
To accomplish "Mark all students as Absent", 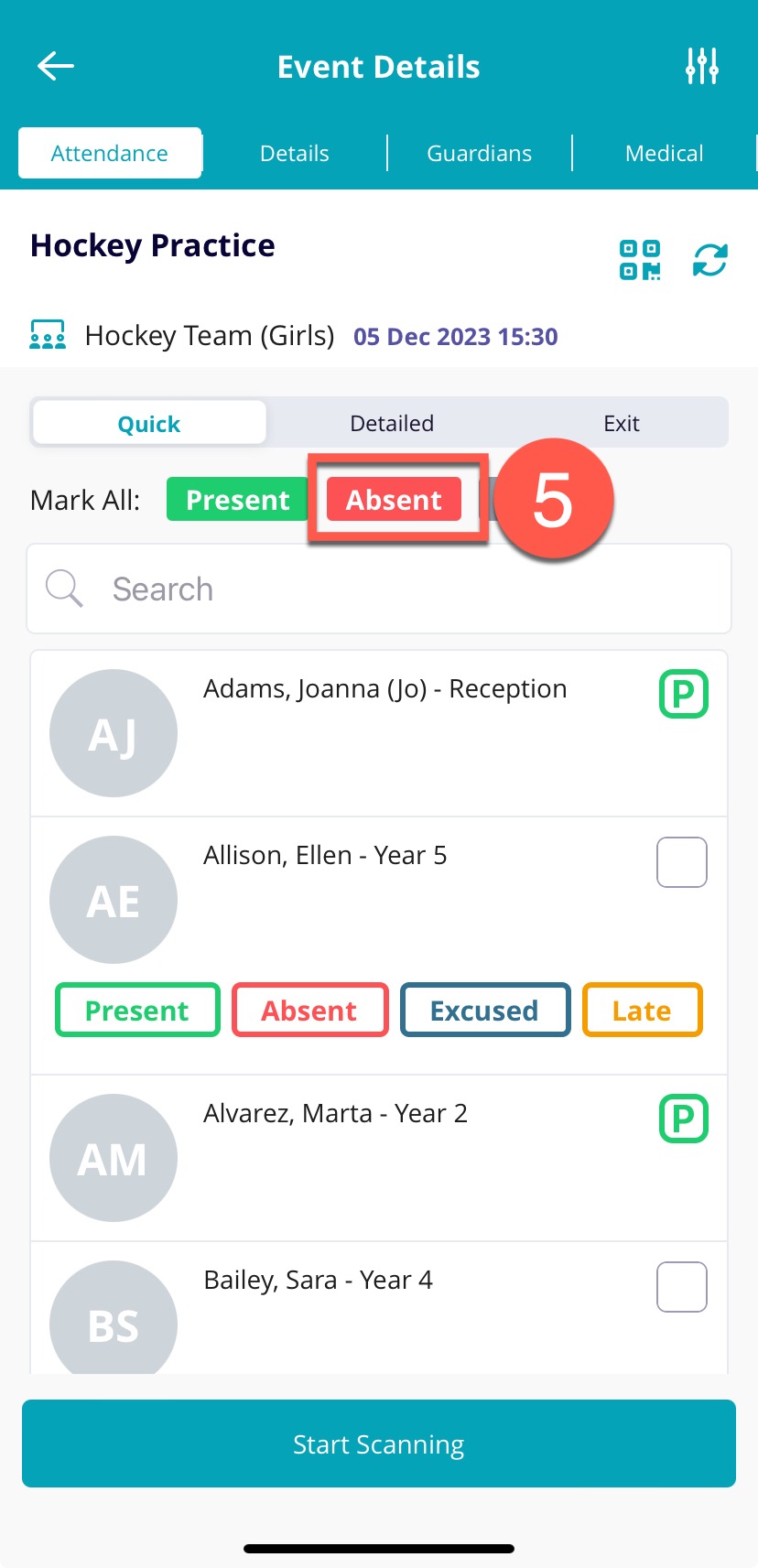I will (x=394, y=500).
